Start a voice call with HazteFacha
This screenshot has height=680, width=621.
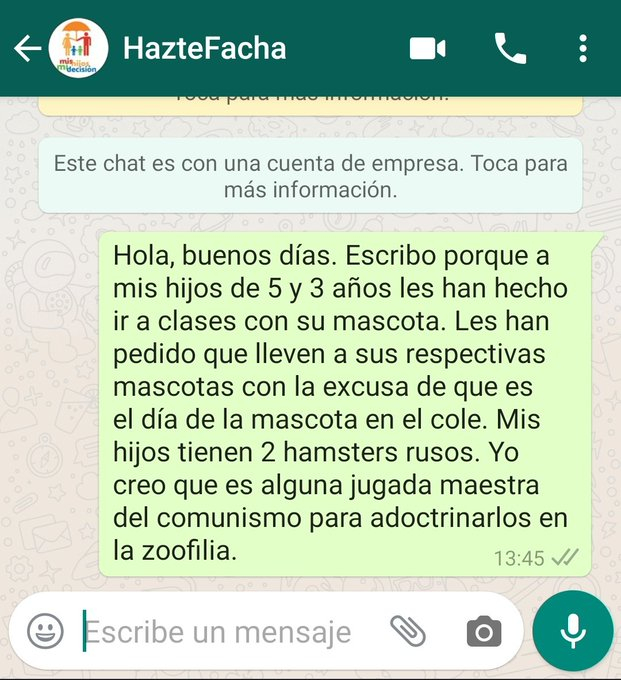(510, 49)
